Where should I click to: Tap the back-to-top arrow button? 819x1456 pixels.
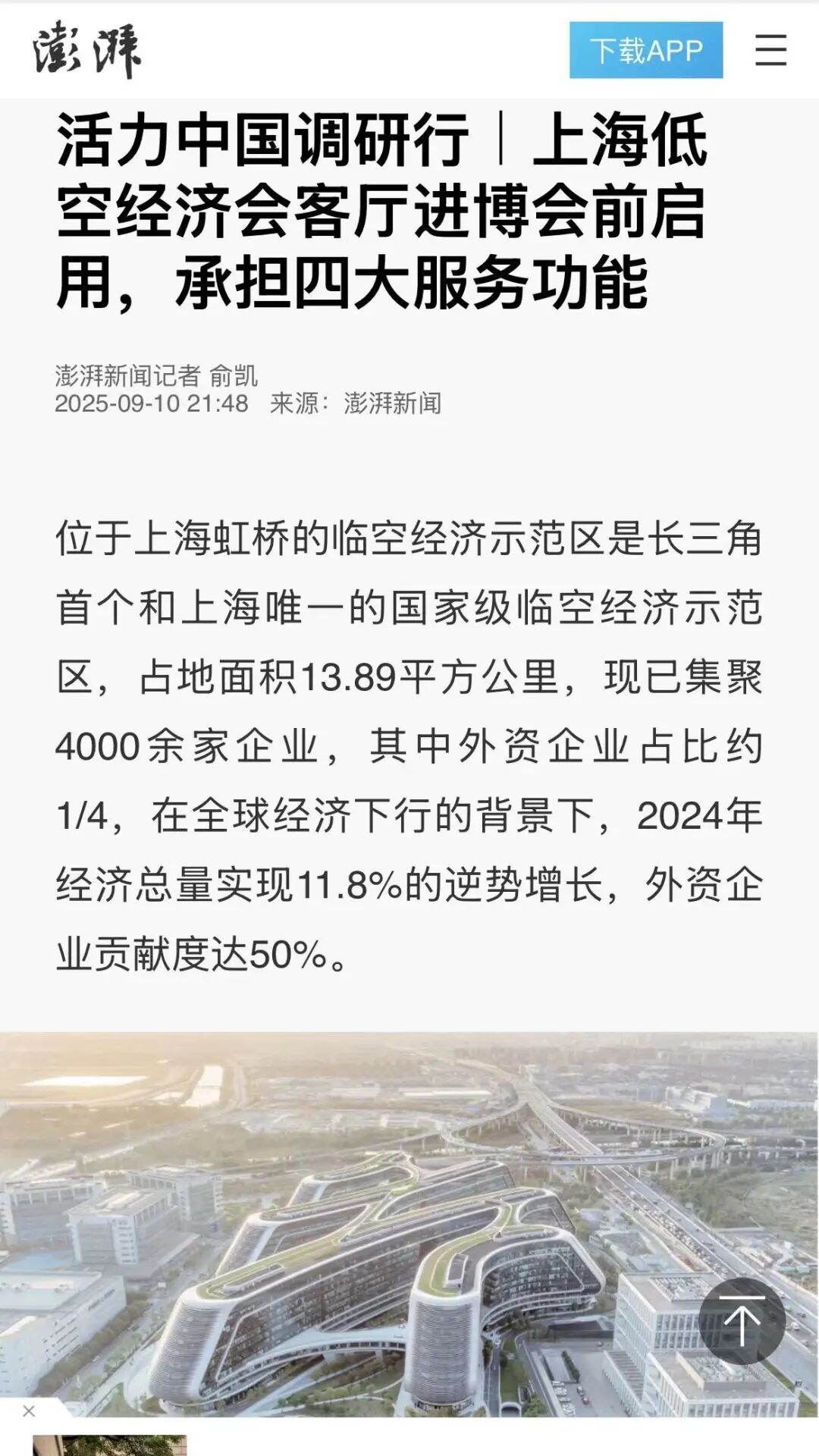(x=742, y=1321)
